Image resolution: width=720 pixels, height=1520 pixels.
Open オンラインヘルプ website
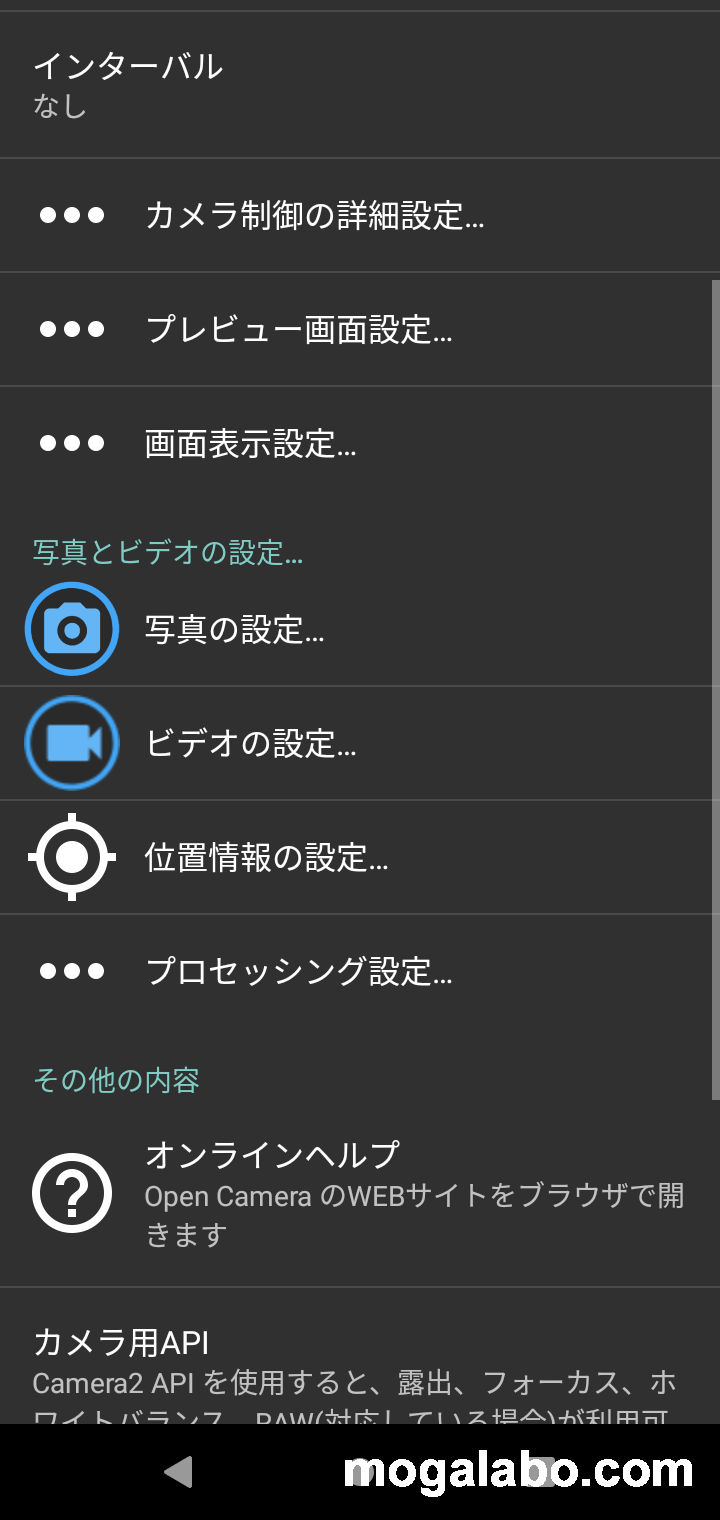[360, 1194]
